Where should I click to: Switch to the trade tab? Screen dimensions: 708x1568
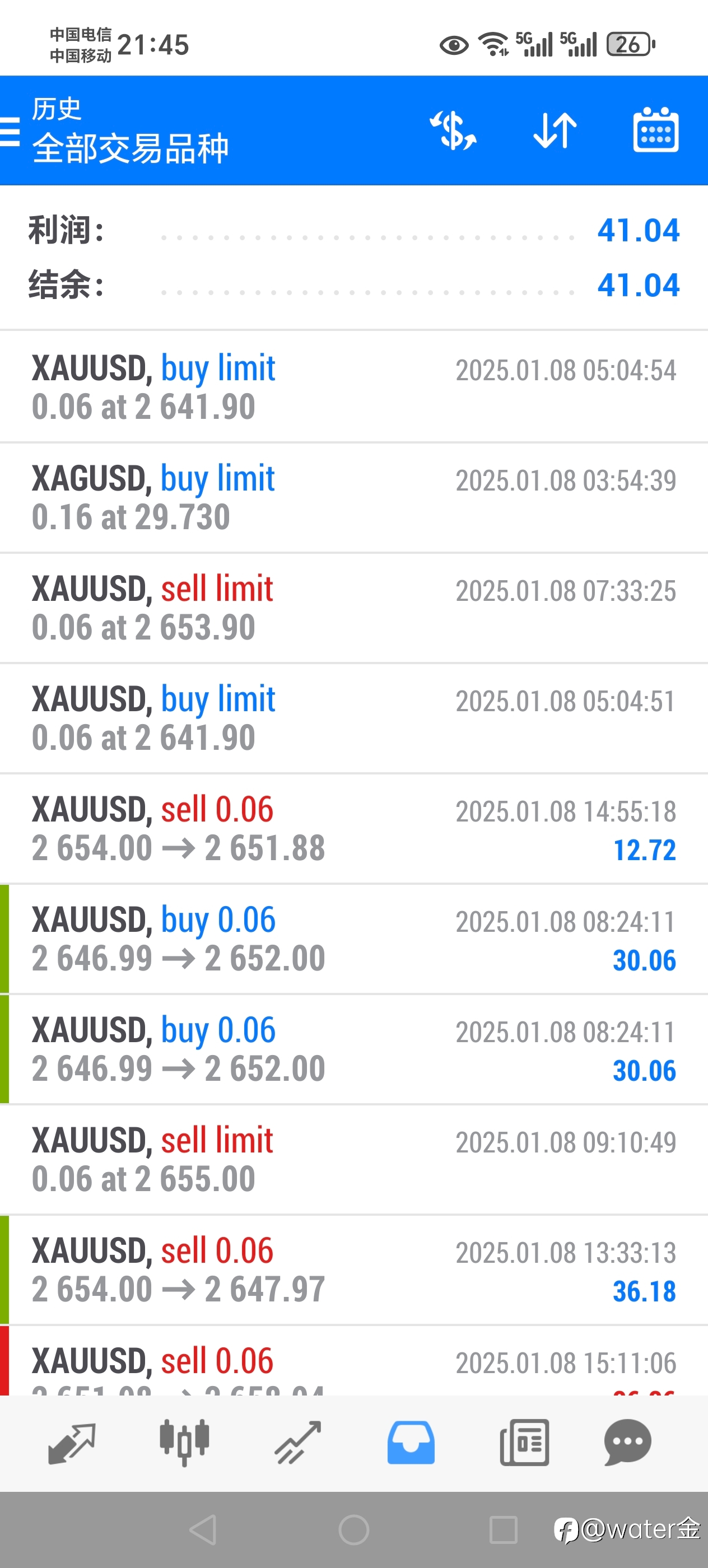pyautogui.click(x=297, y=1443)
